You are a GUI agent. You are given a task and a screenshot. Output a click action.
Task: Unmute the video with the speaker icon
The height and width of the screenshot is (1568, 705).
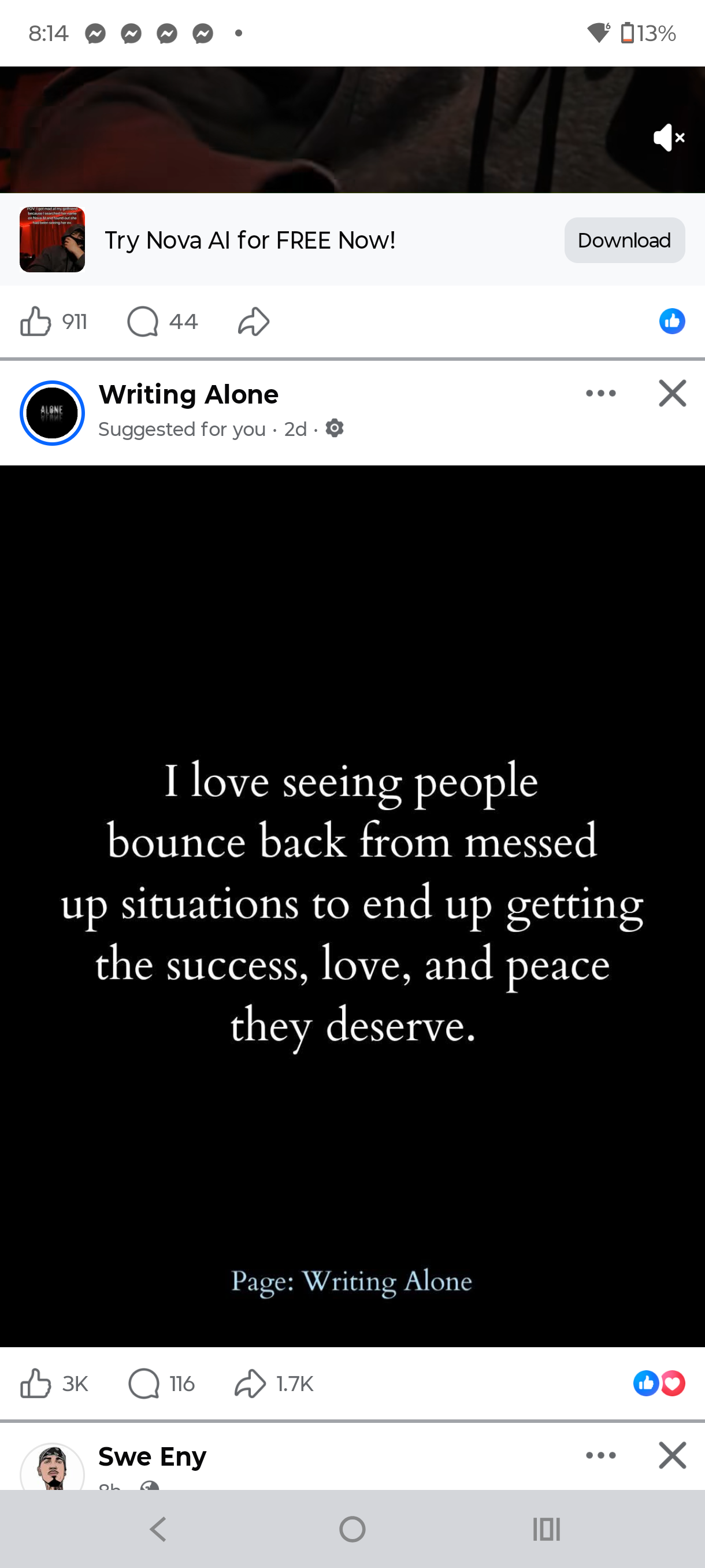669,138
